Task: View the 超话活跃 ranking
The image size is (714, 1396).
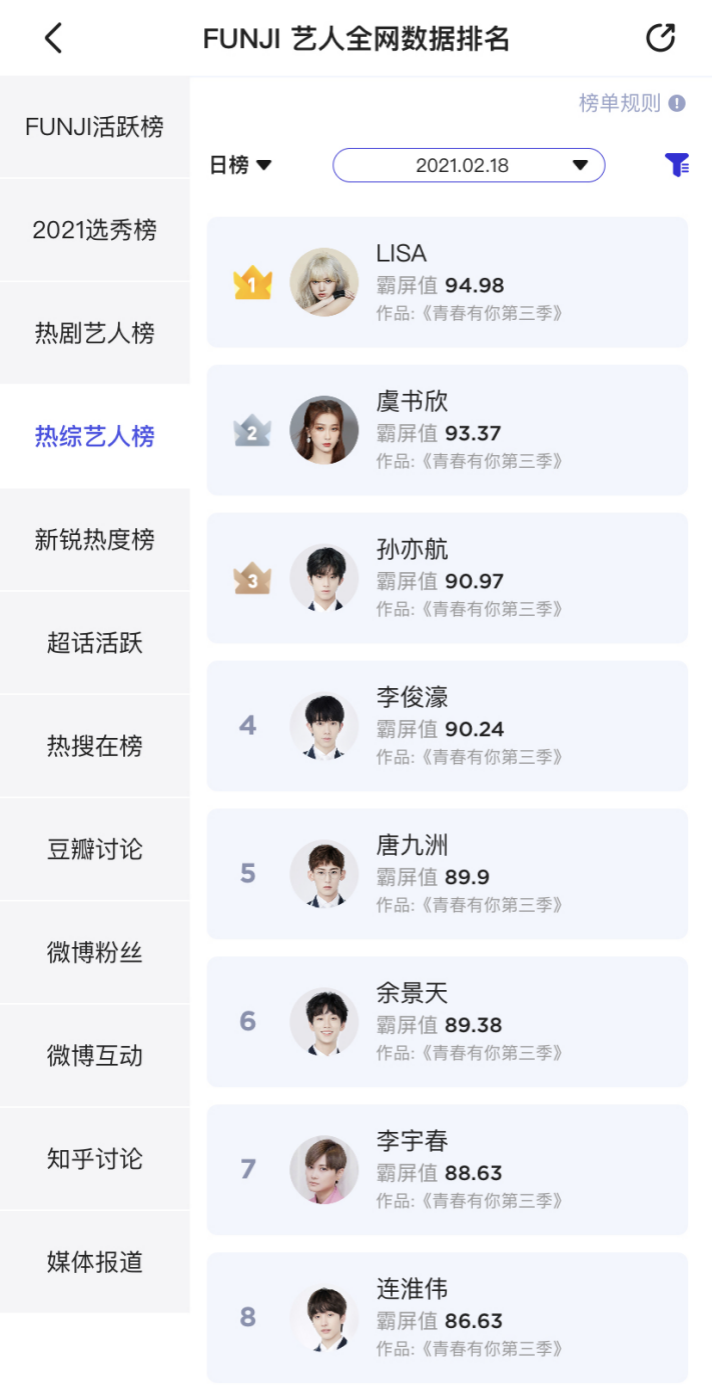Action: (x=95, y=643)
